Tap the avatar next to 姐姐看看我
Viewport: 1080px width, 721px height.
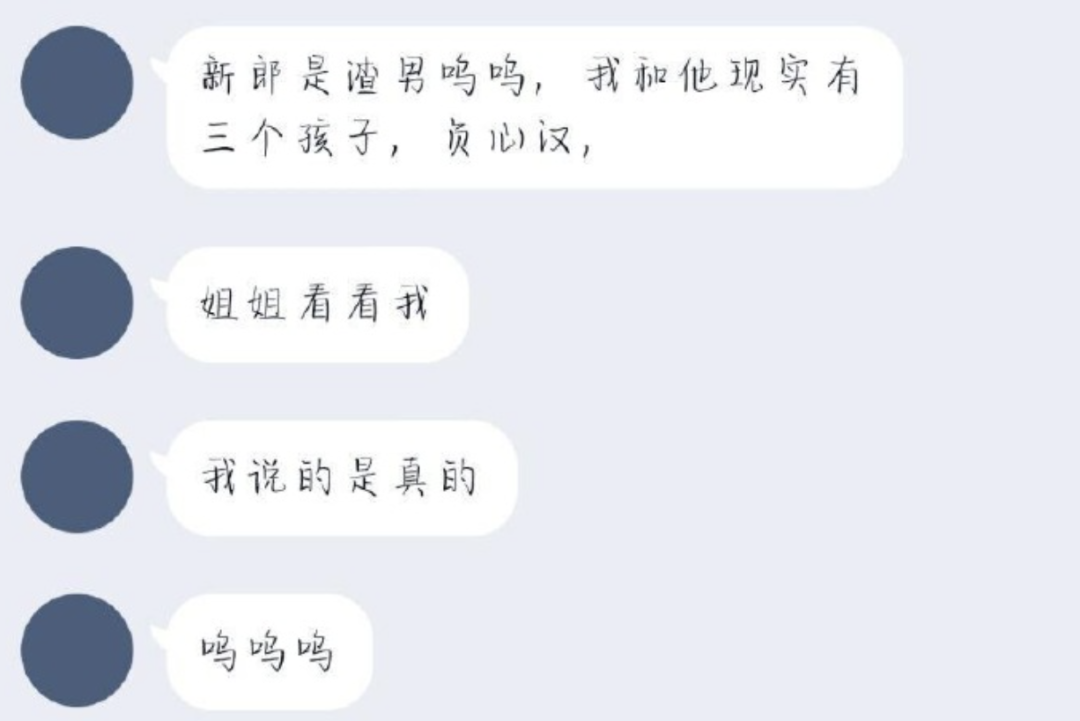77,303
